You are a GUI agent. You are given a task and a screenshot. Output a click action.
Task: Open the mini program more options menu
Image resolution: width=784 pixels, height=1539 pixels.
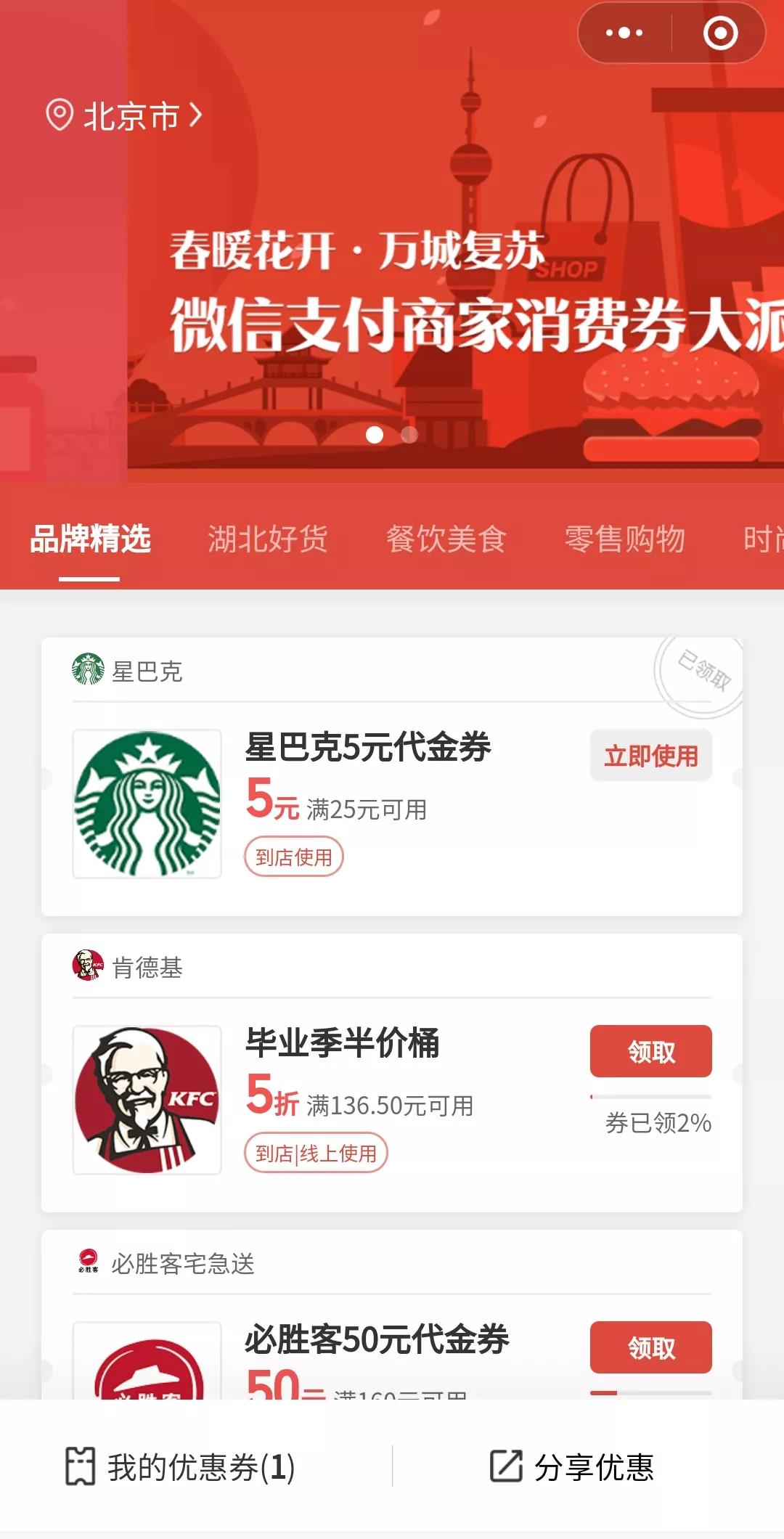[x=624, y=33]
